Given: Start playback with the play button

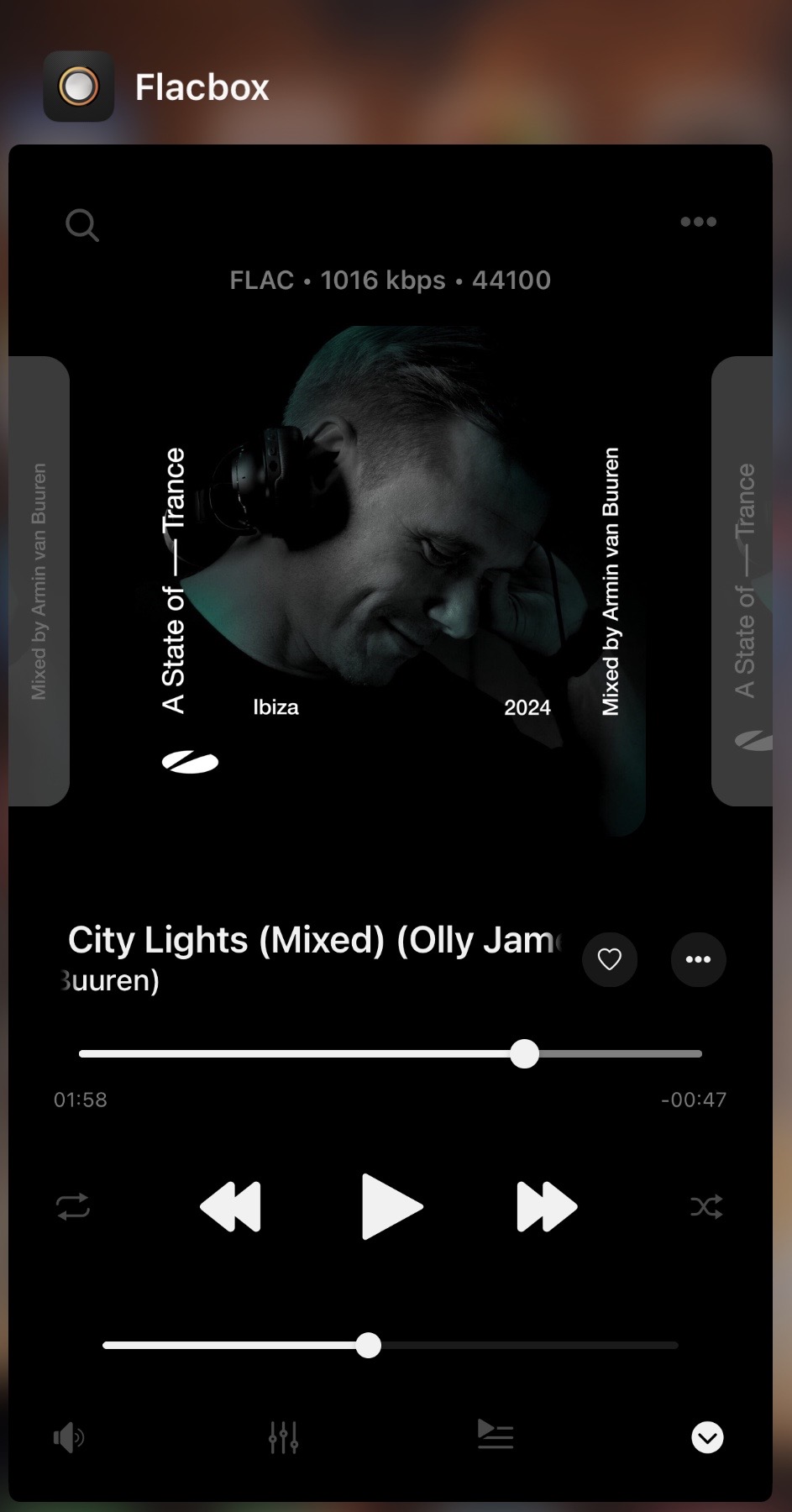Looking at the screenshot, I should (391, 1206).
